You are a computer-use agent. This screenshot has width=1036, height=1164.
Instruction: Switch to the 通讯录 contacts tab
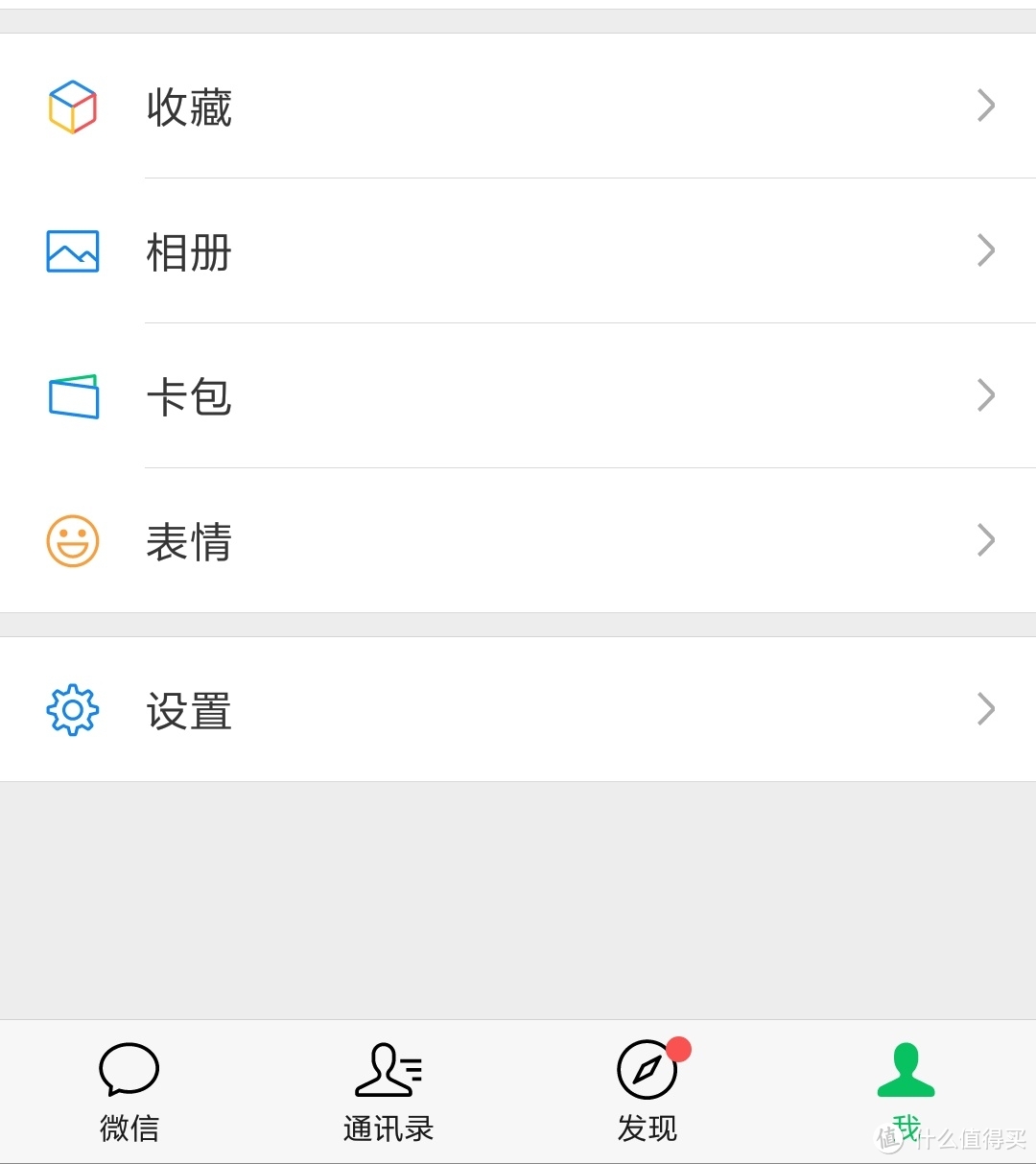coord(388,1092)
